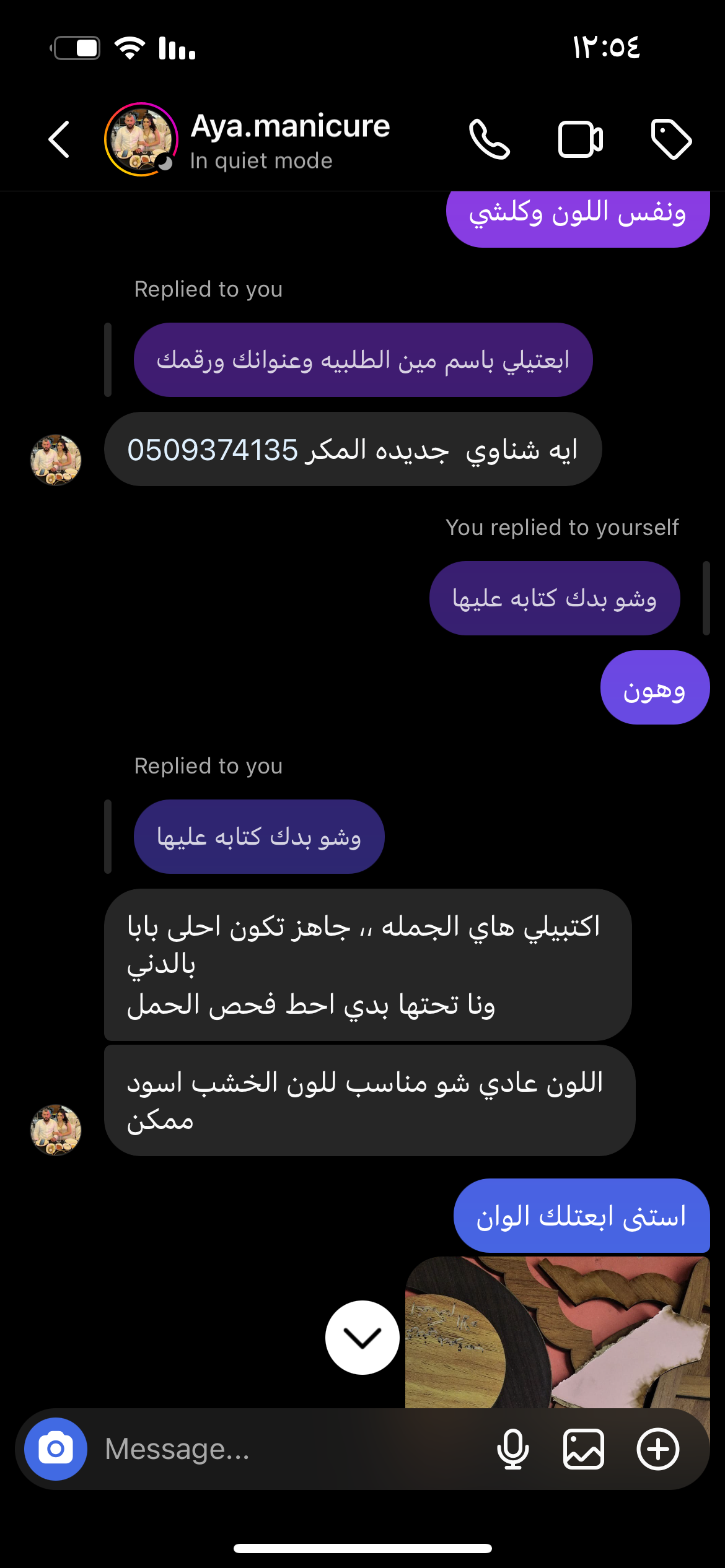Open the camera from message bar
Screen dimensions: 725x1568
coord(56,1449)
